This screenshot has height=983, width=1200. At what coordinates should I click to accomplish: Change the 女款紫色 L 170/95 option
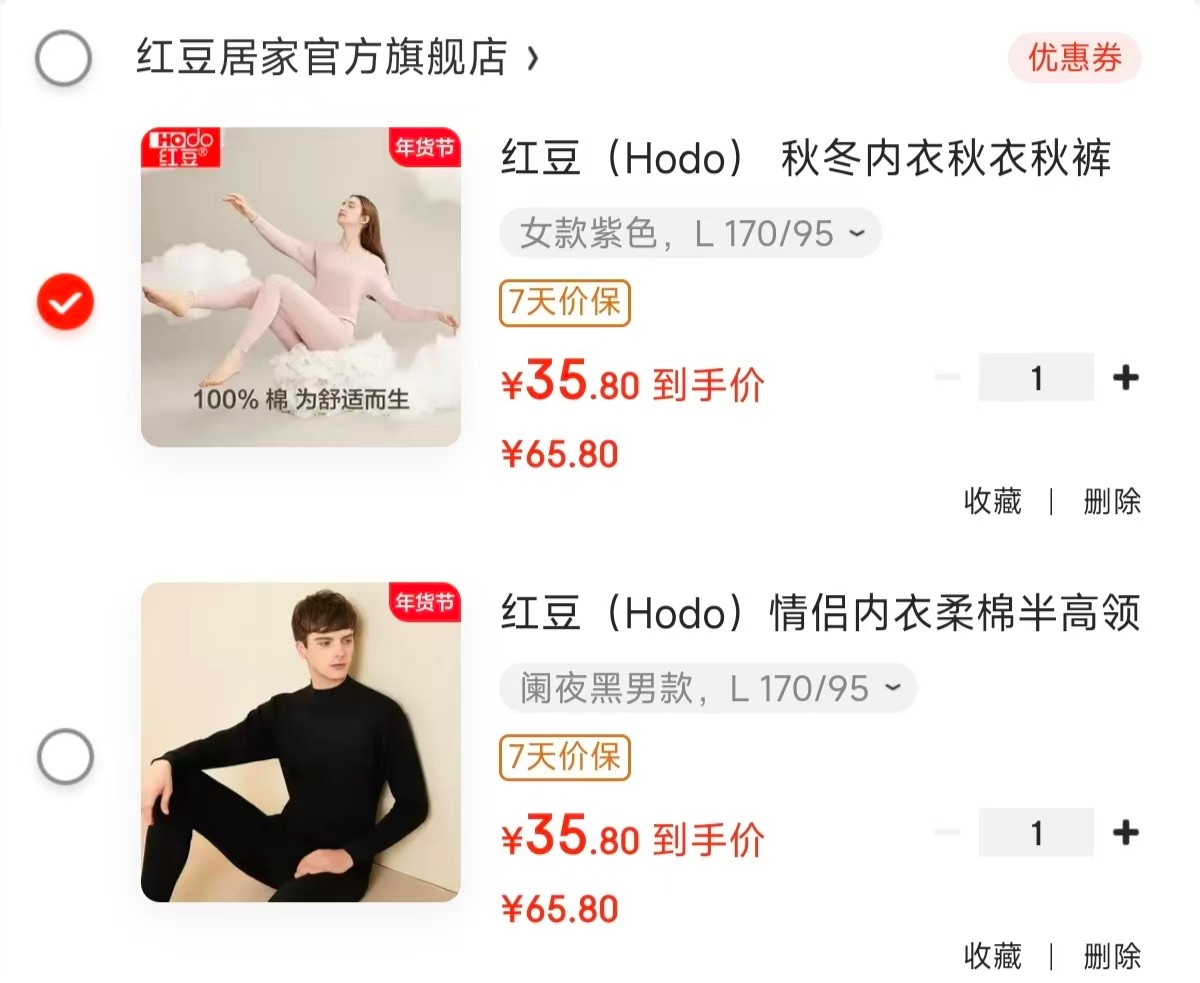[690, 234]
